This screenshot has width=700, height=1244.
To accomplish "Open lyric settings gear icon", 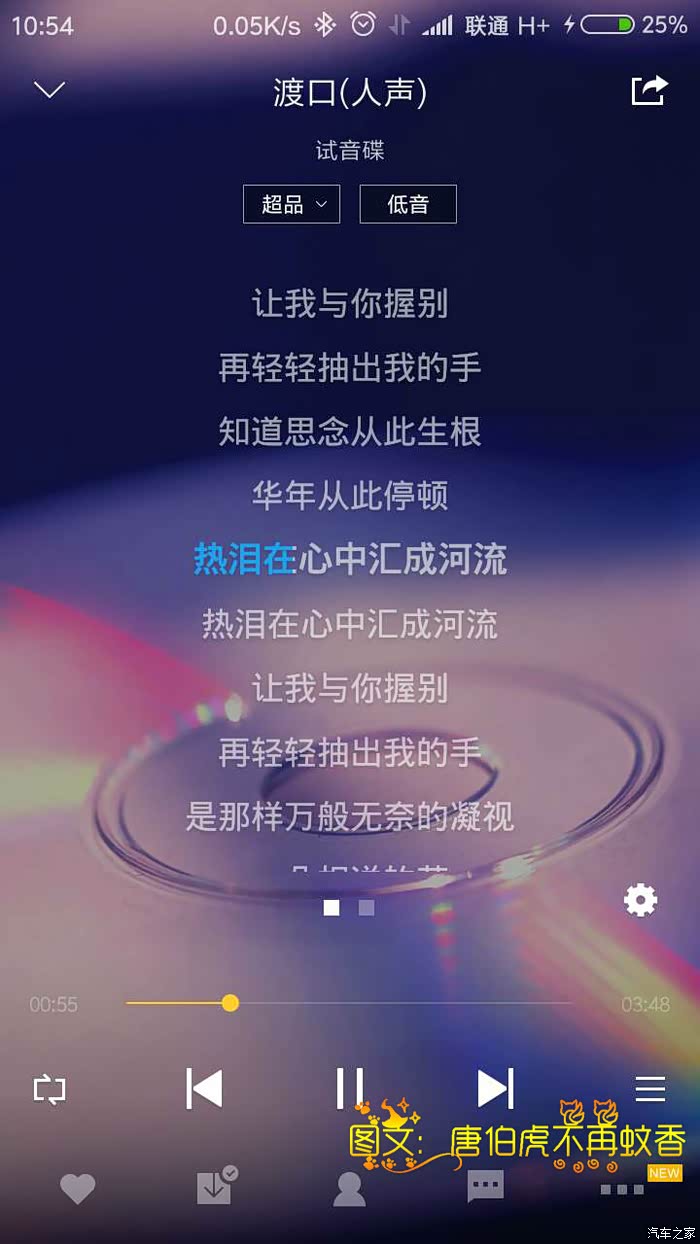I will [640, 900].
